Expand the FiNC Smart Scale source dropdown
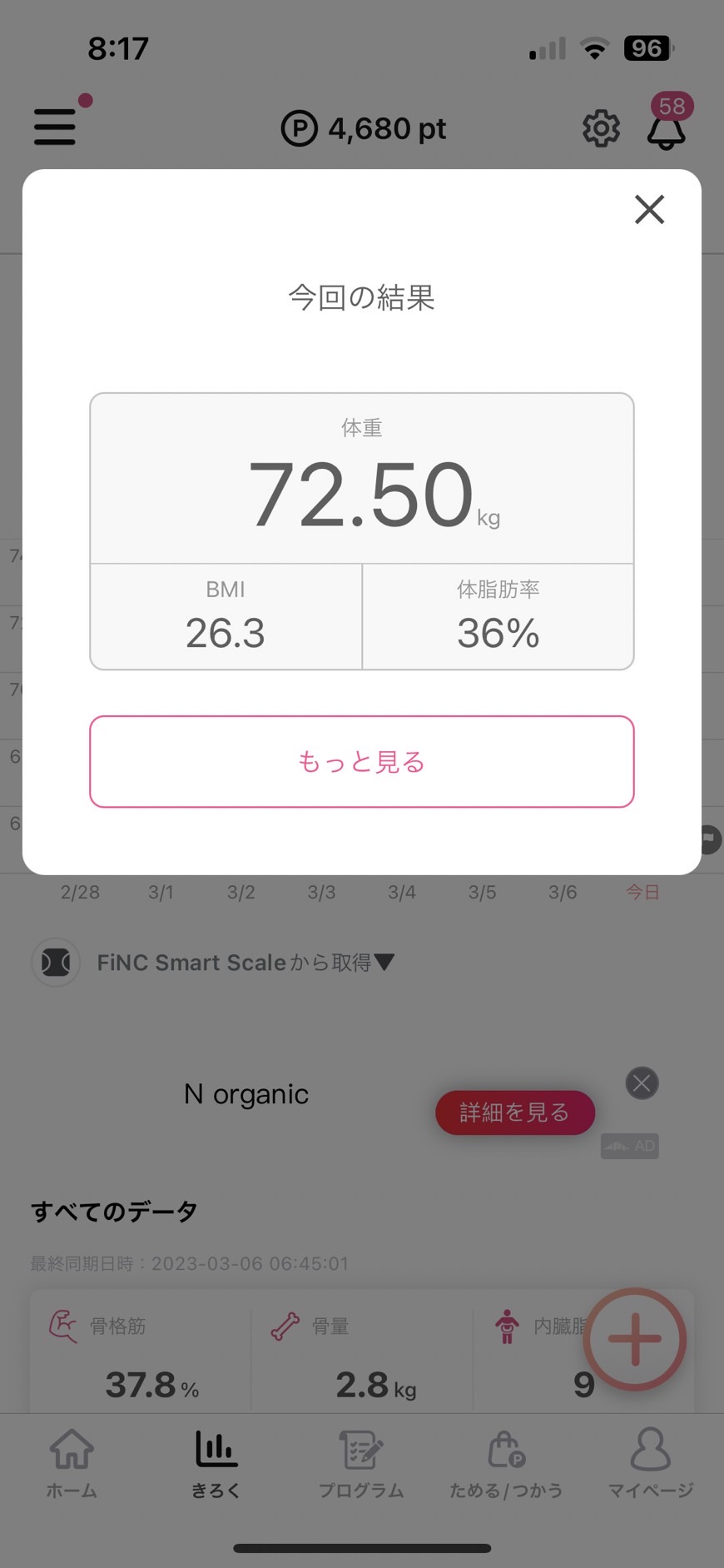724x1568 pixels. tap(245, 963)
